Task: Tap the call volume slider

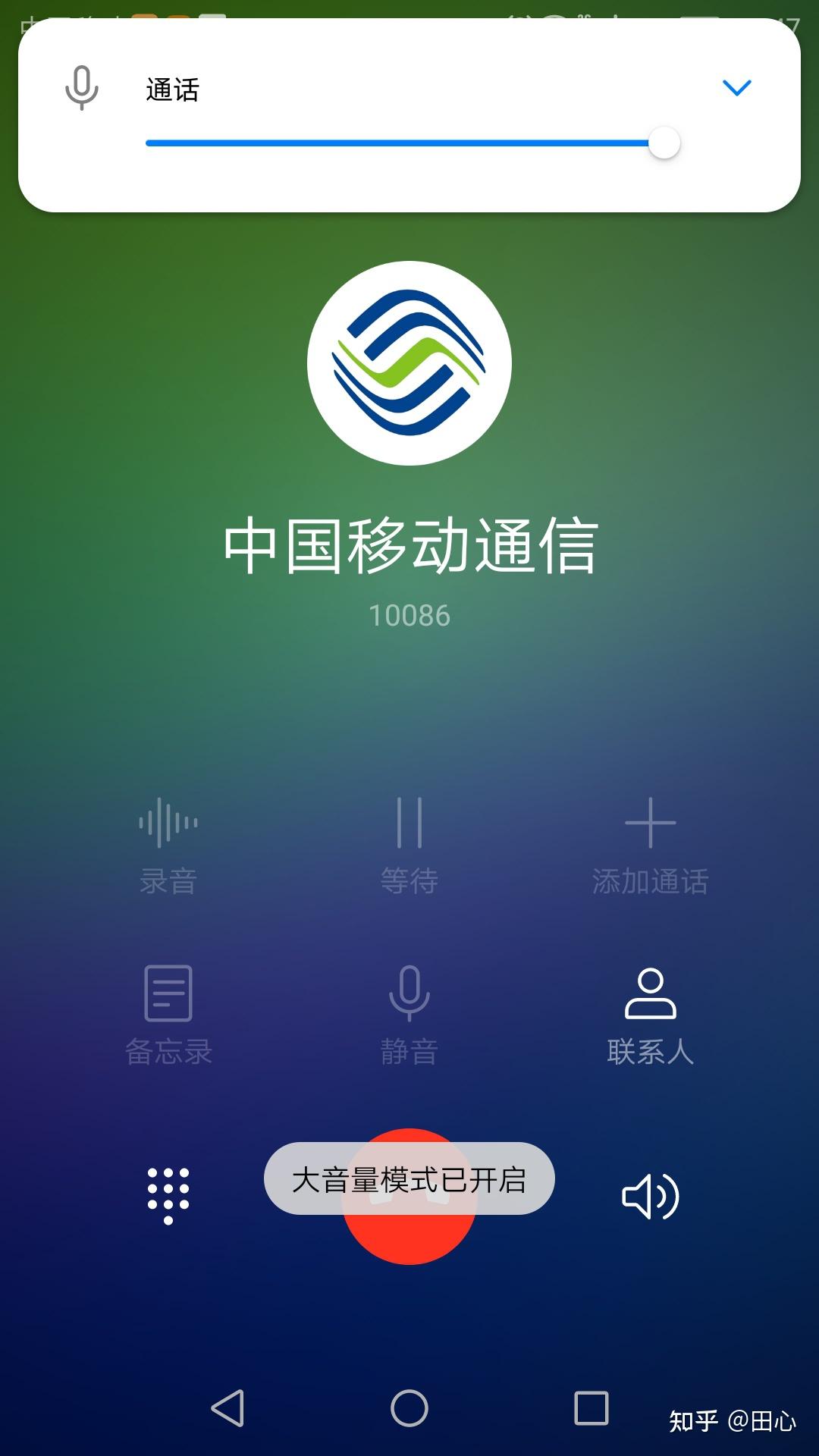Action: click(413, 143)
